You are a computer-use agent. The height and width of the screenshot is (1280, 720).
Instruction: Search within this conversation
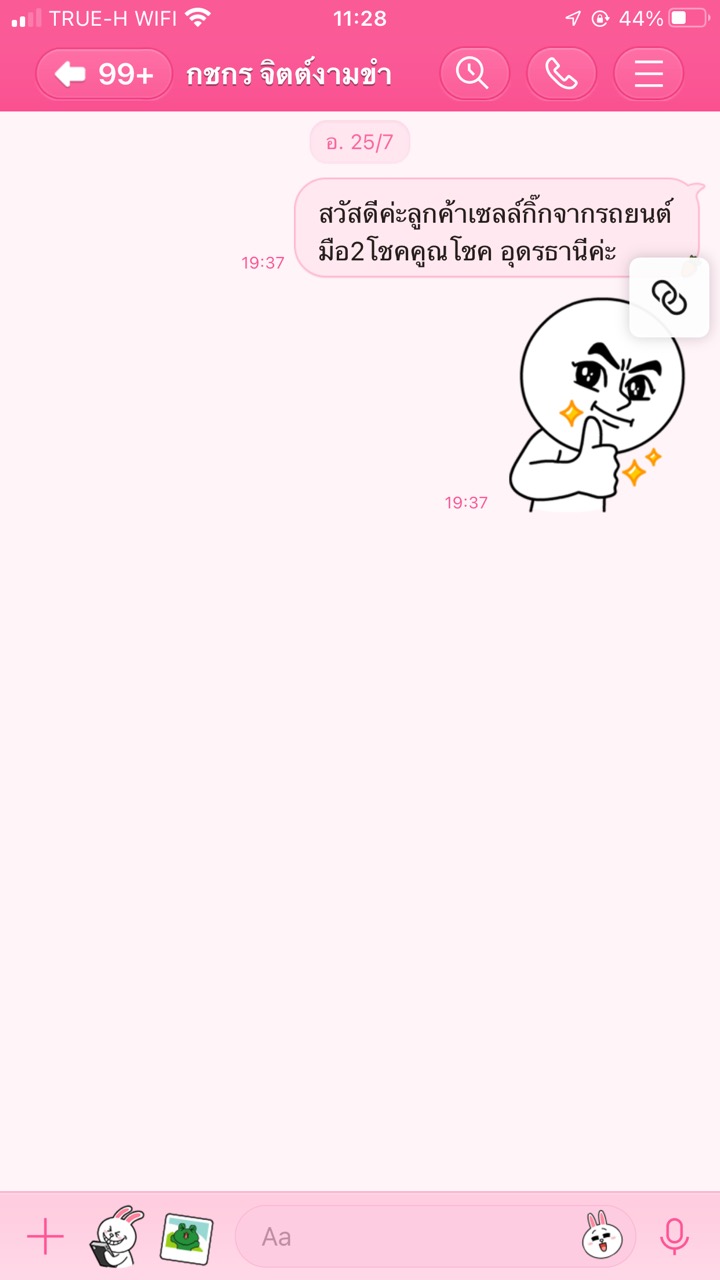[x=474, y=74]
